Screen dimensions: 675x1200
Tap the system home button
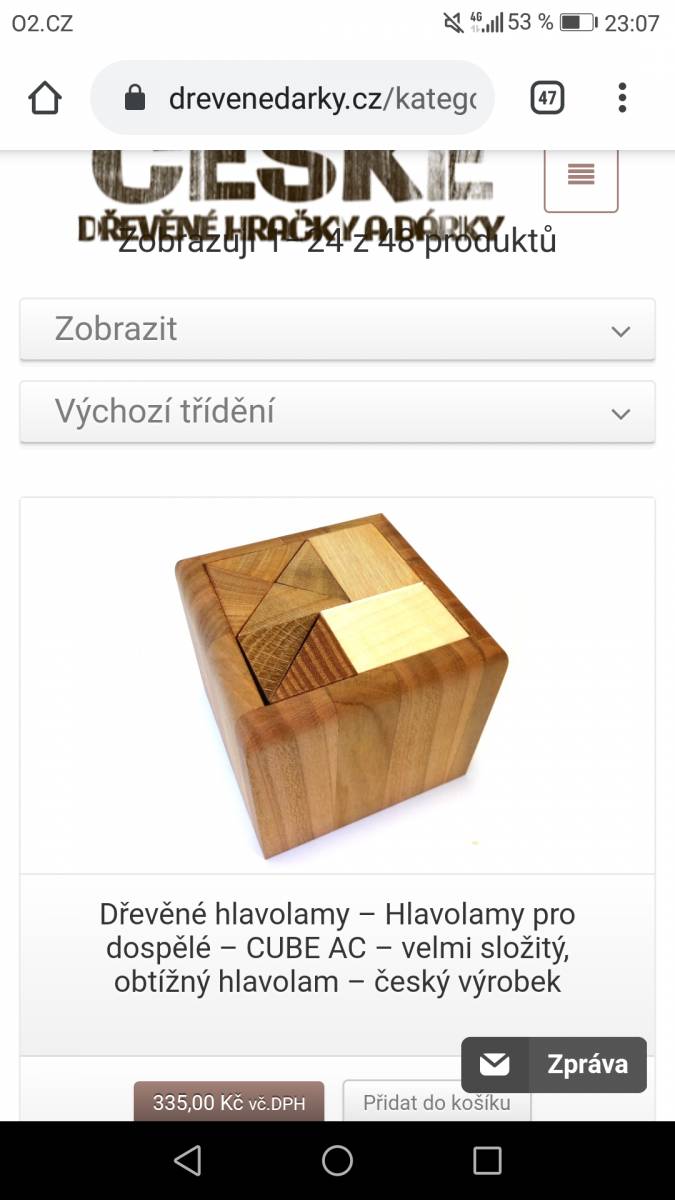tap(337, 1160)
